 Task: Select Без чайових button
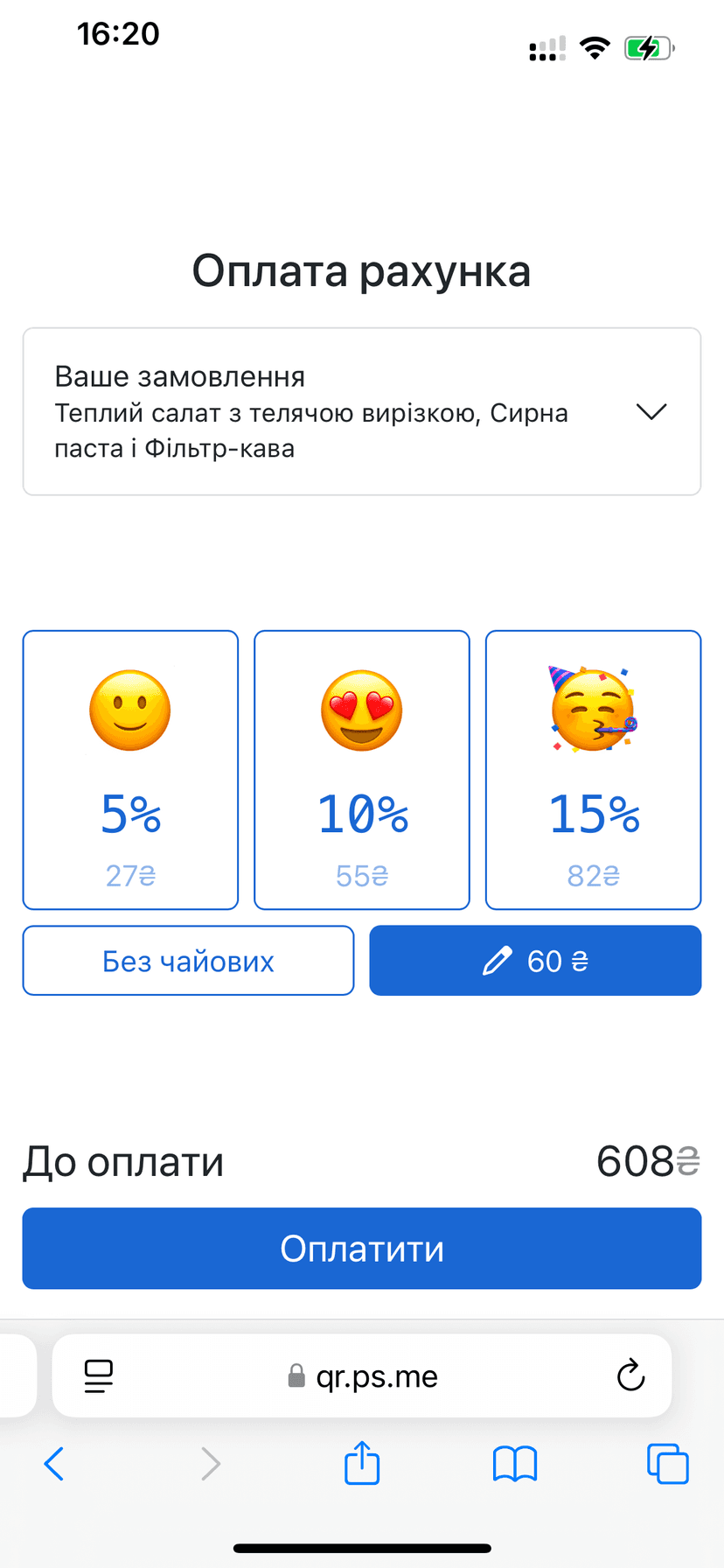click(188, 961)
